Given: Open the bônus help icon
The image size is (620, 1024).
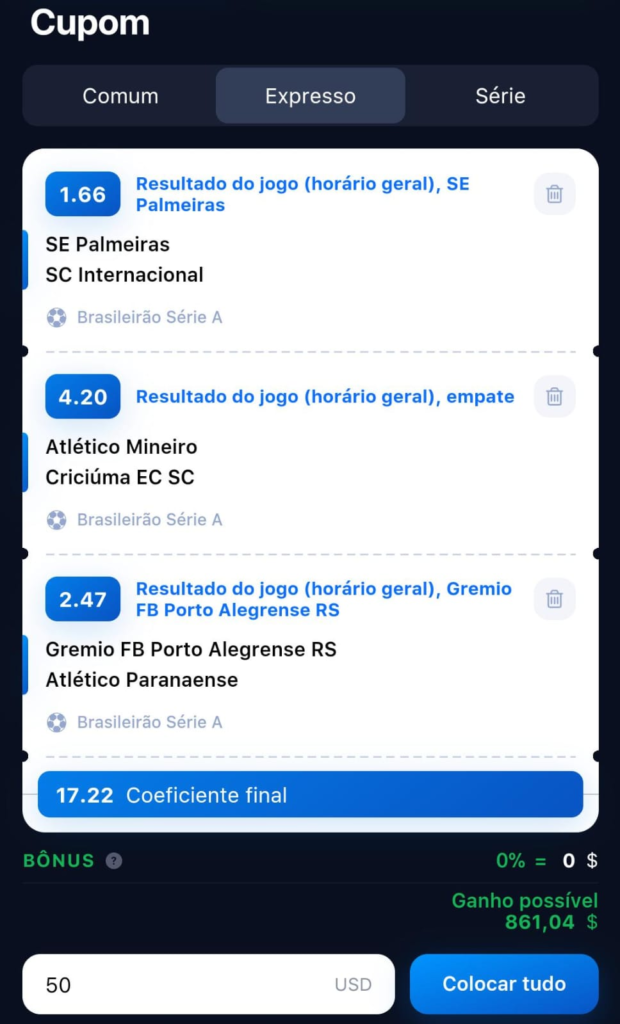Looking at the screenshot, I should point(114,861).
